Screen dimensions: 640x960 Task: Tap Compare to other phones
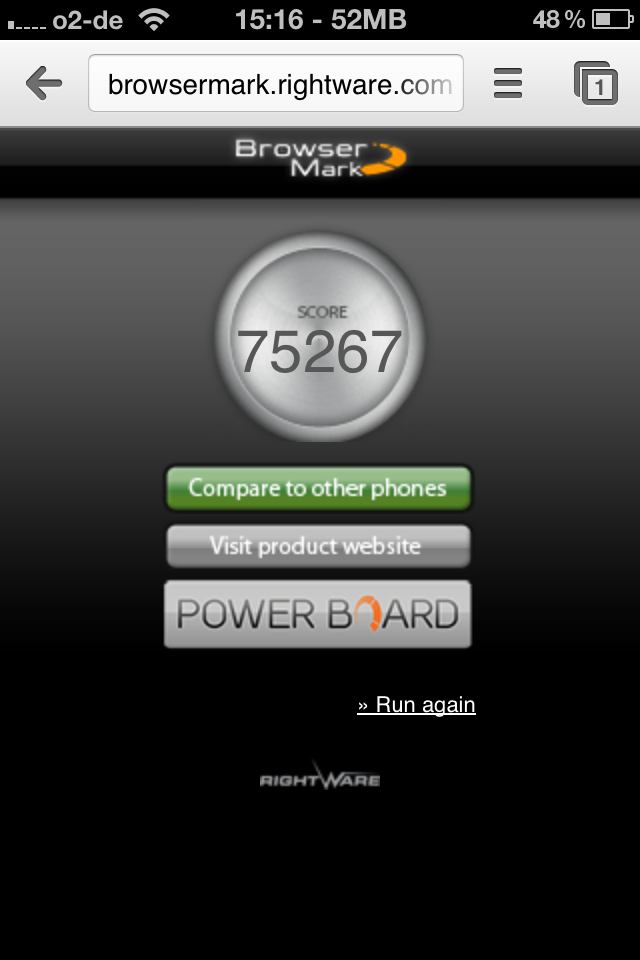[x=317, y=489]
